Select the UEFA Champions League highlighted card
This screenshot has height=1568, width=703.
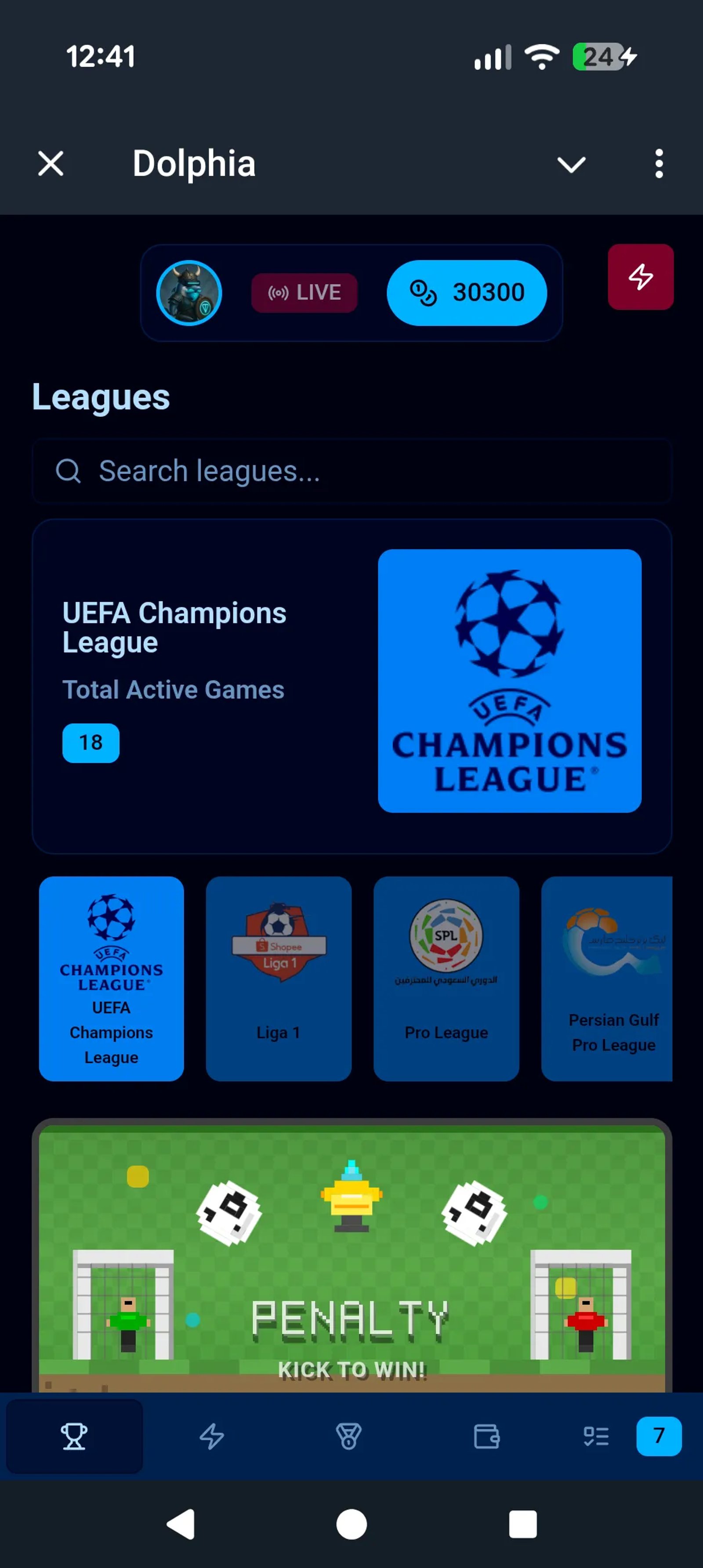click(351, 685)
